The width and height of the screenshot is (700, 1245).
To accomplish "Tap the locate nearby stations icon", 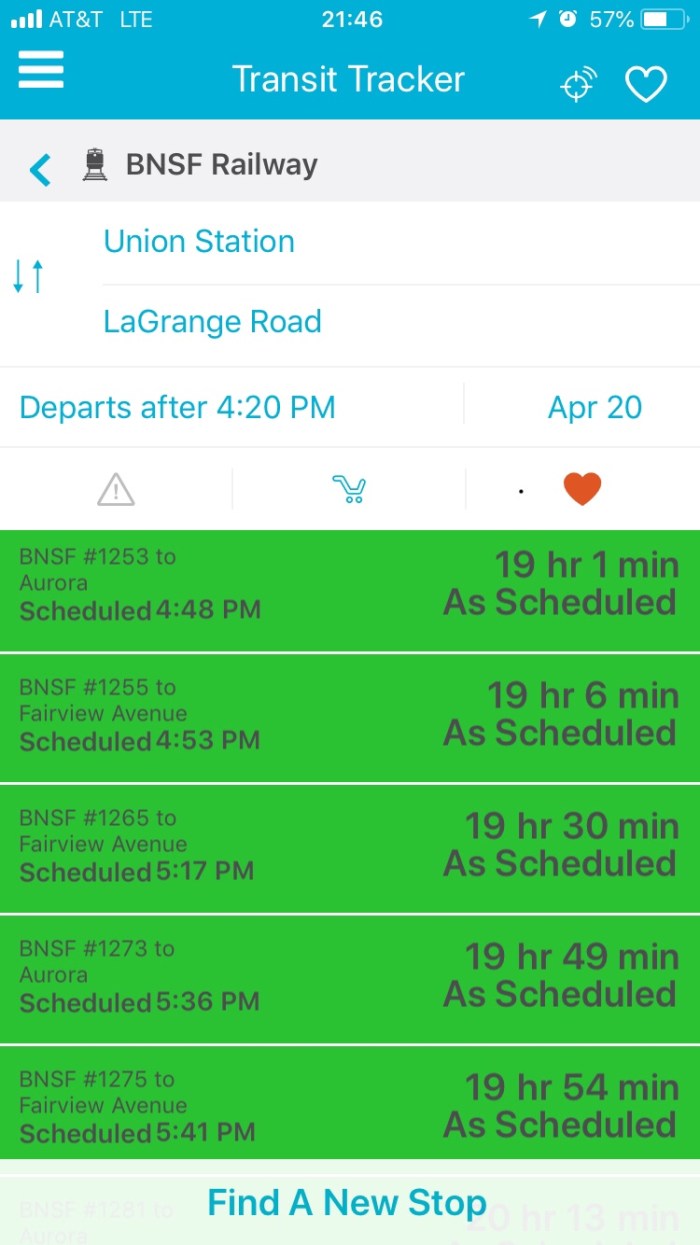I will pyautogui.click(x=578, y=85).
